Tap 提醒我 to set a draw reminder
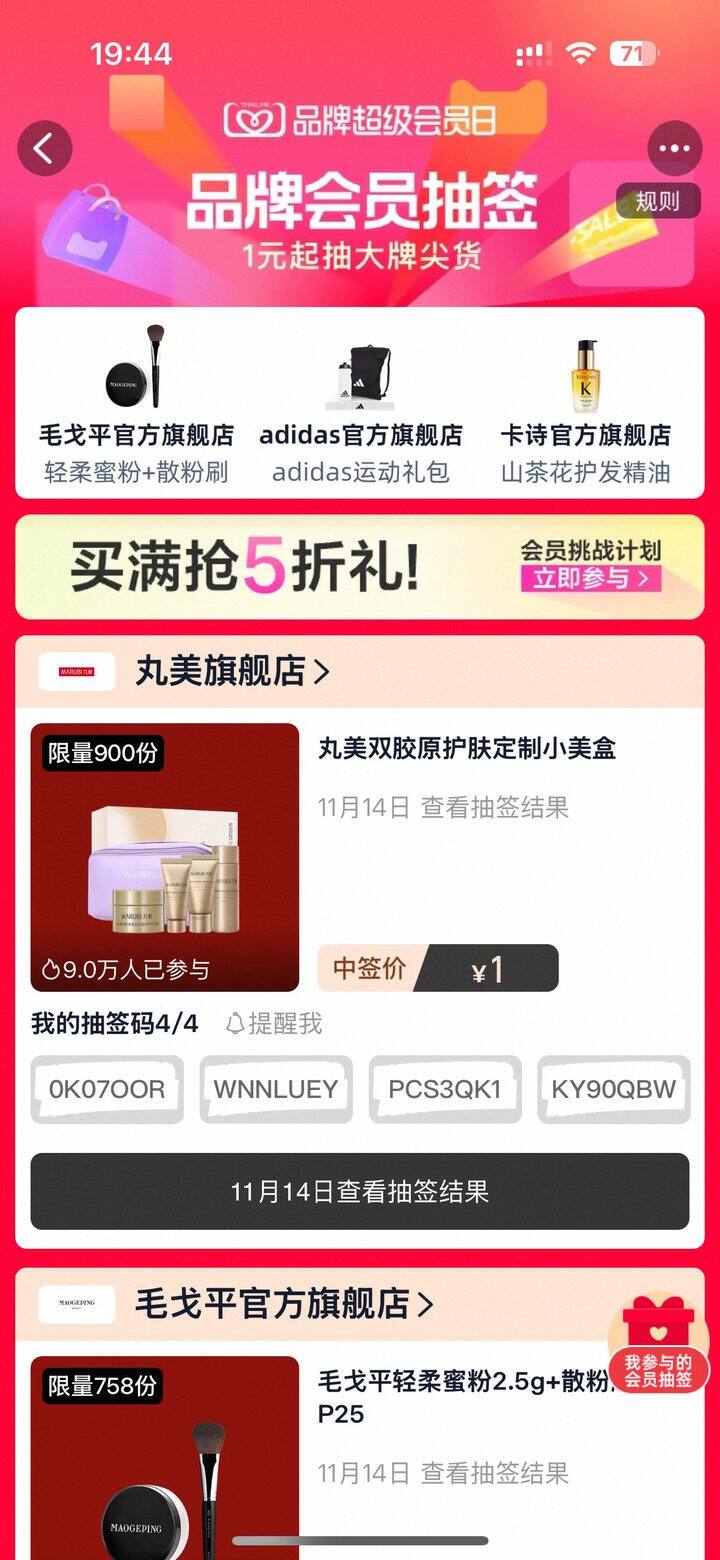The width and height of the screenshot is (720, 1560). (274, 1023)
